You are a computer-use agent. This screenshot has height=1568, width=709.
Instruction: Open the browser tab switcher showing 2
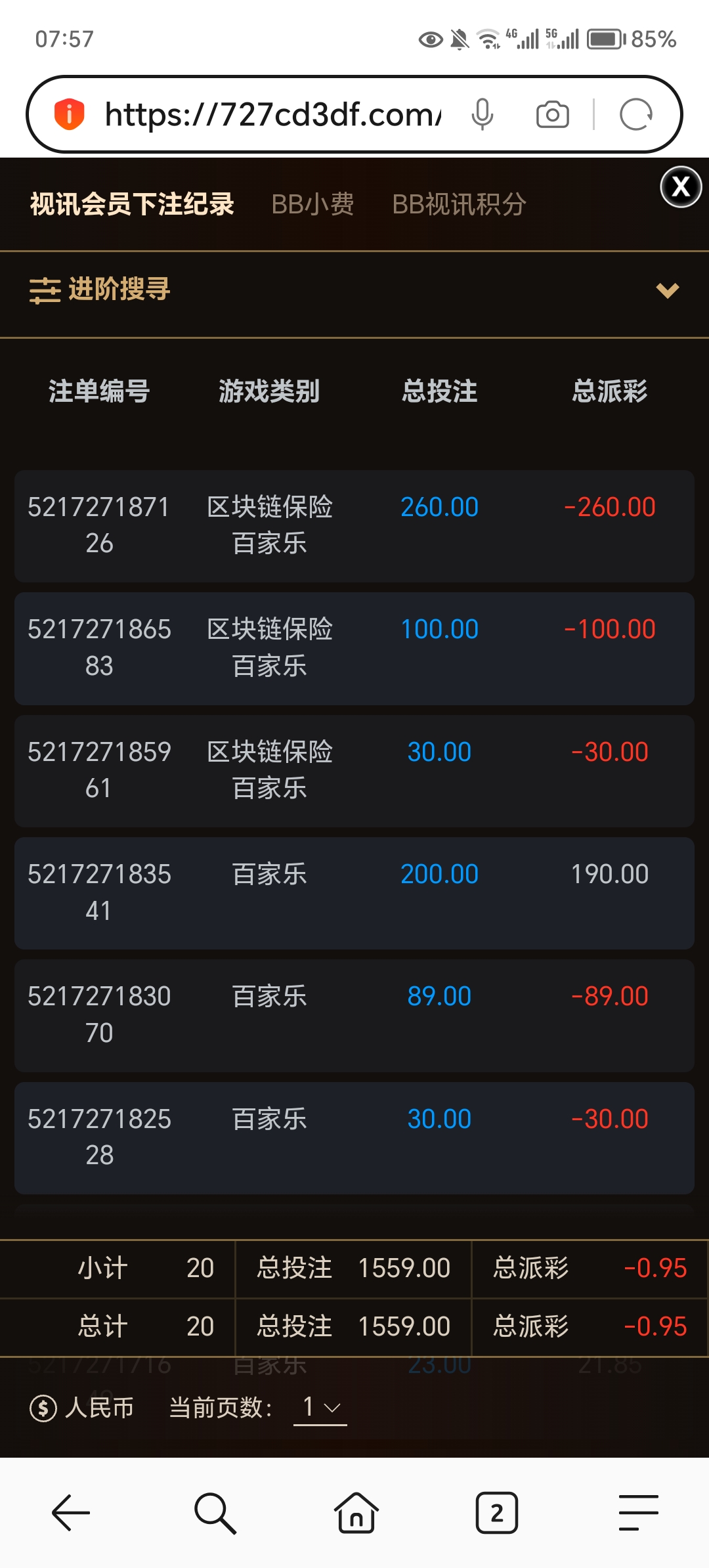(x=497, y=1513)
